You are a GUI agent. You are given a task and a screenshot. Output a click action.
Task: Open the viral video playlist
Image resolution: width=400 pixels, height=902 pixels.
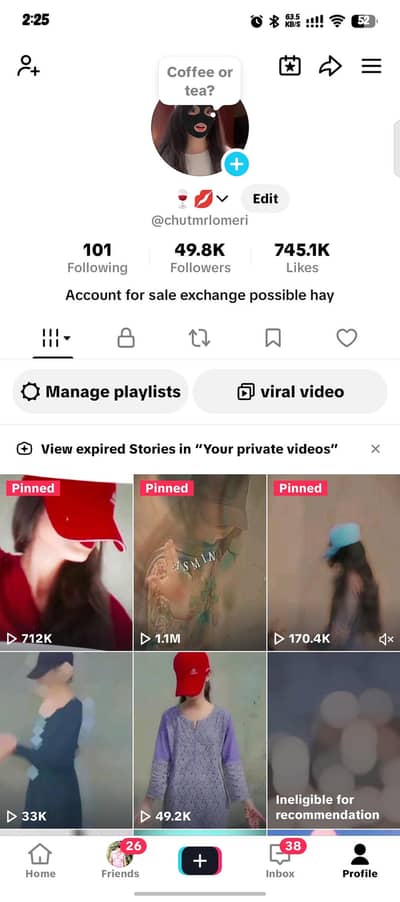click(290, 392)
